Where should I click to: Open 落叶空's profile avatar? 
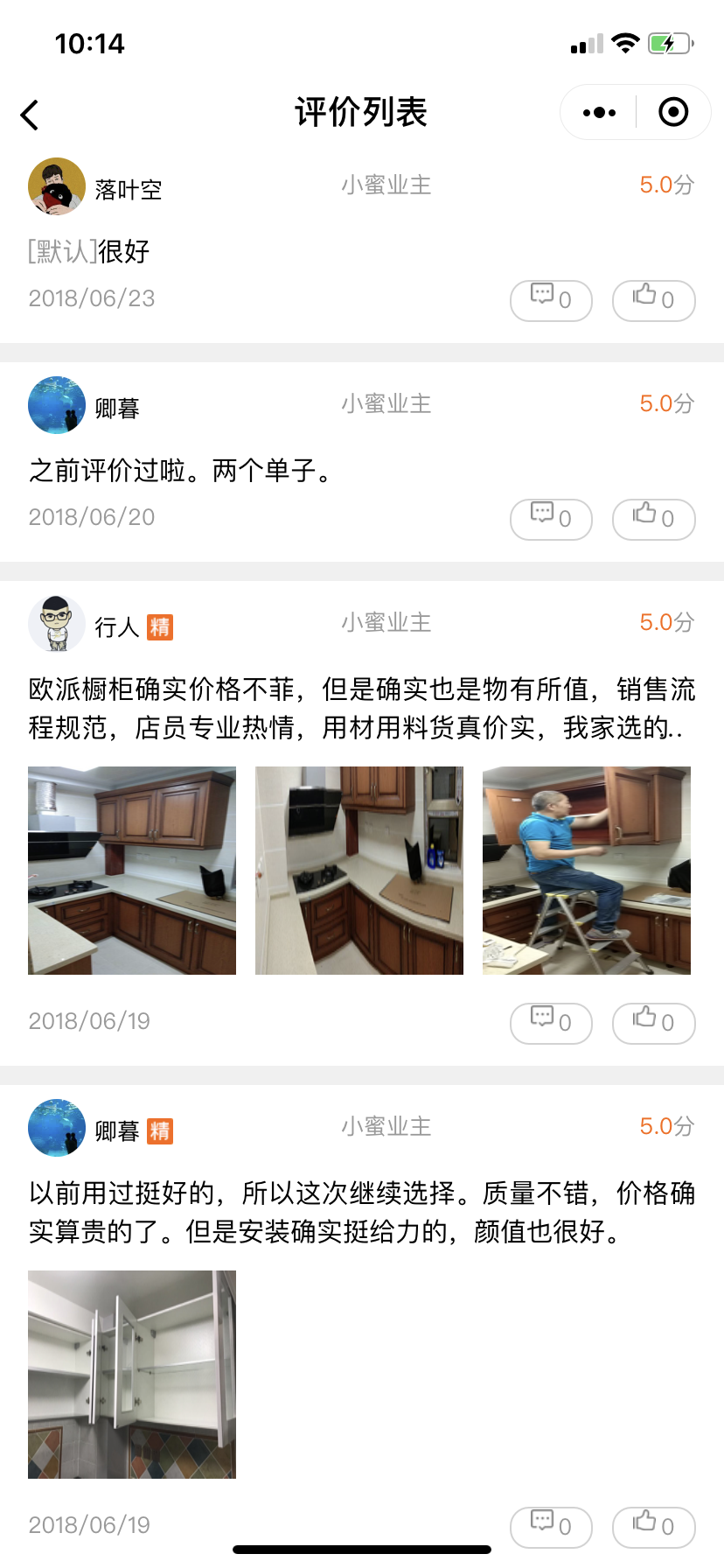pyautogui.click(x=57, y=186)
